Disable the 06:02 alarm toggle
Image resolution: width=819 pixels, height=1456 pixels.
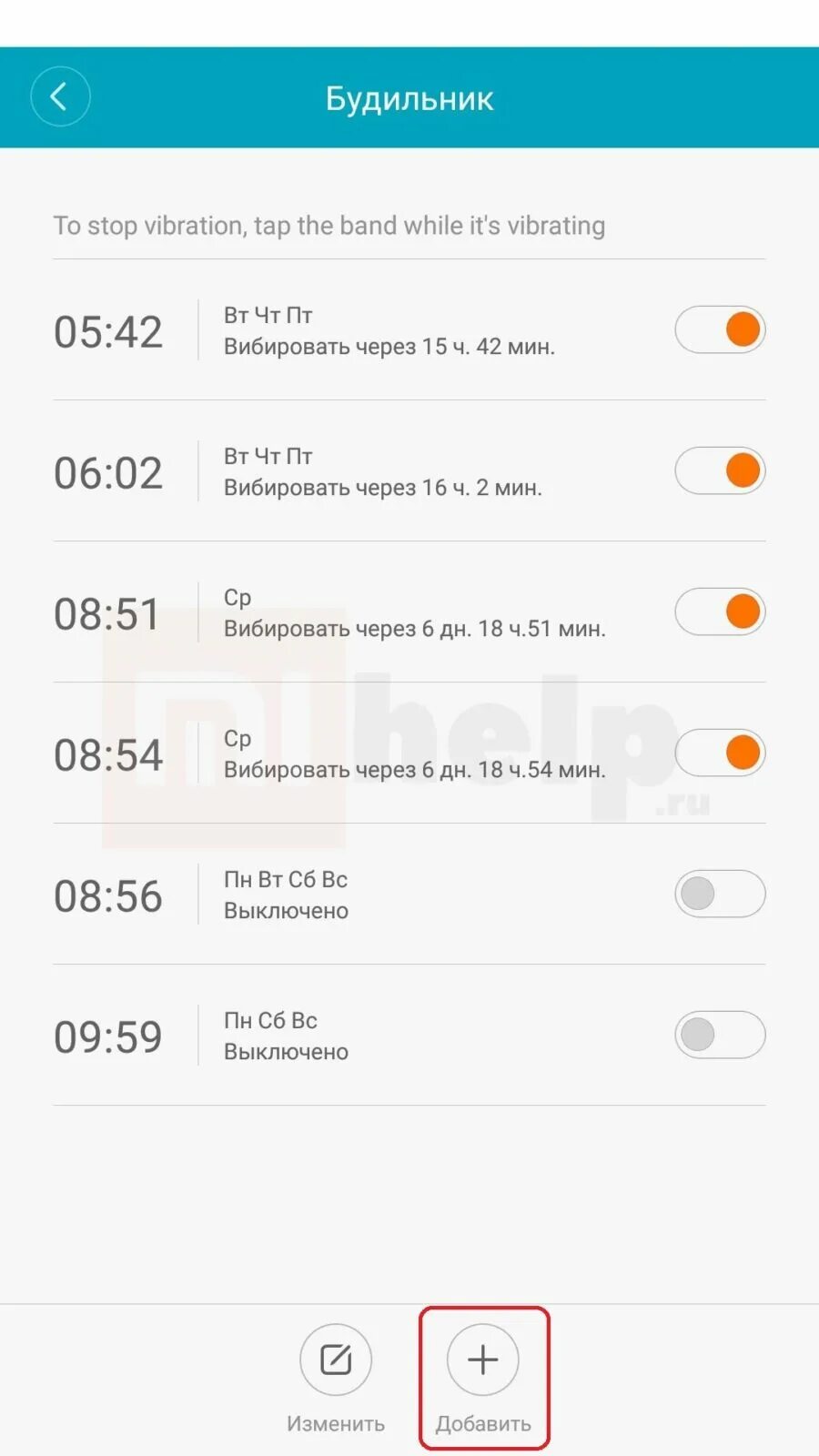click(x=720, y=470)
